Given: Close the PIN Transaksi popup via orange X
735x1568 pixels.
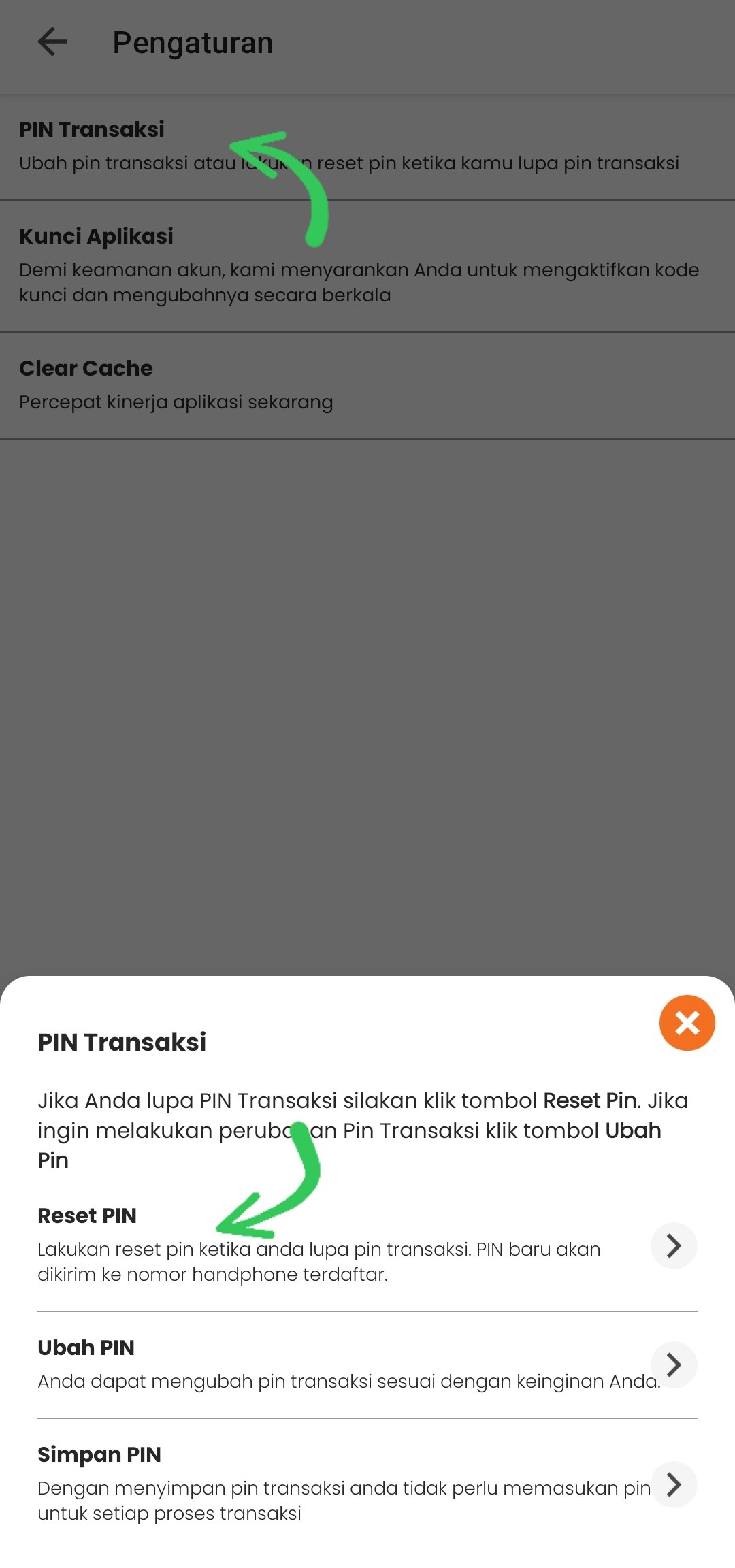Looking at the screenshot, I should [687, 1022].
